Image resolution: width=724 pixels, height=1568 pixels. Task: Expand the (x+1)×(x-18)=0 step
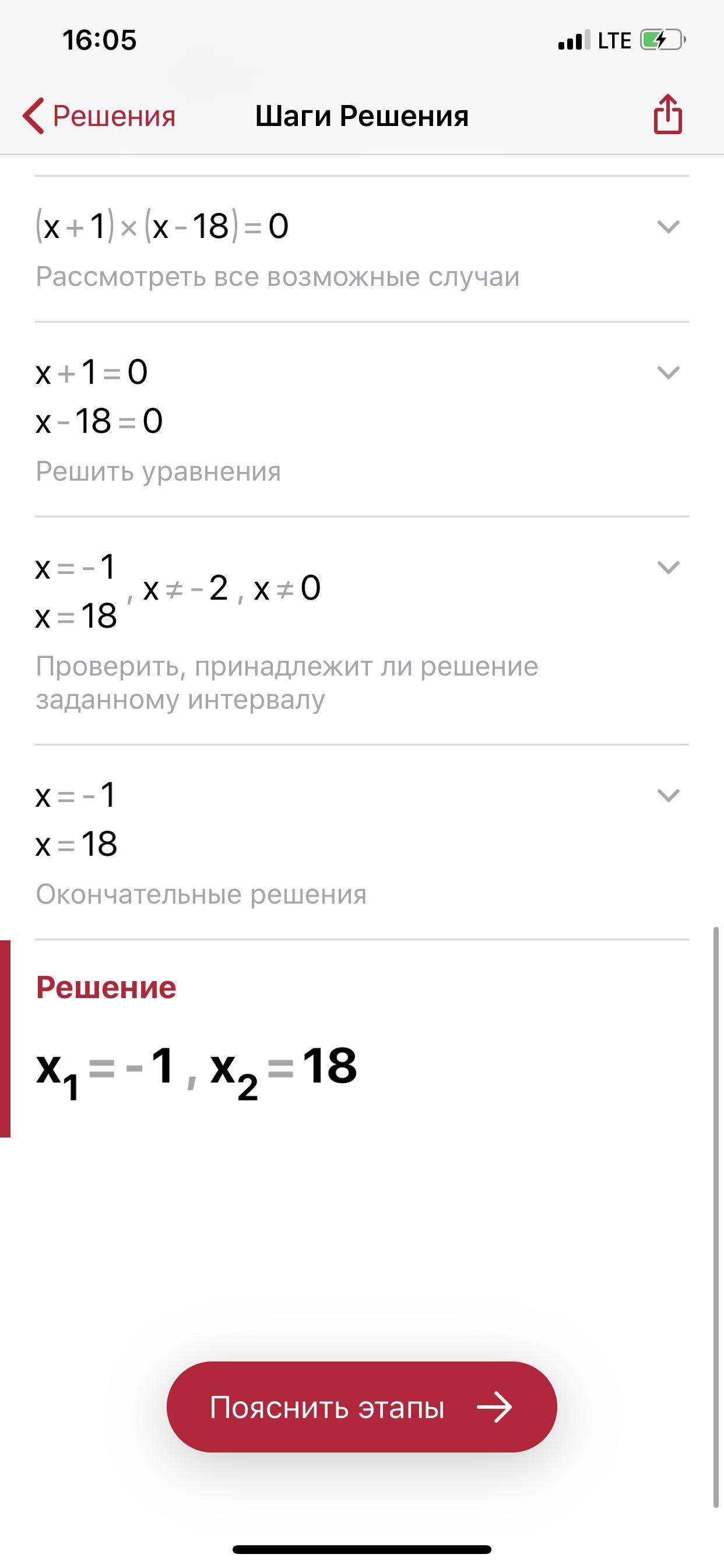point(668,227)
